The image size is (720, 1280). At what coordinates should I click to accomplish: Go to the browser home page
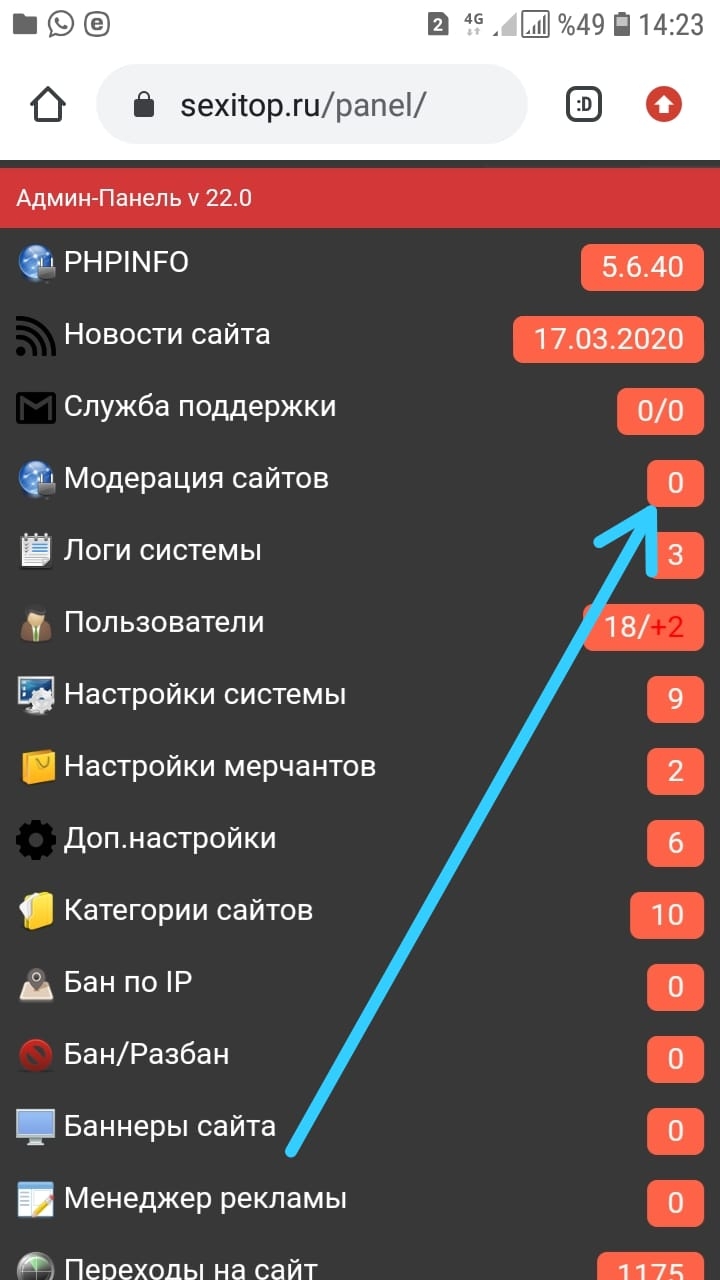48,104
